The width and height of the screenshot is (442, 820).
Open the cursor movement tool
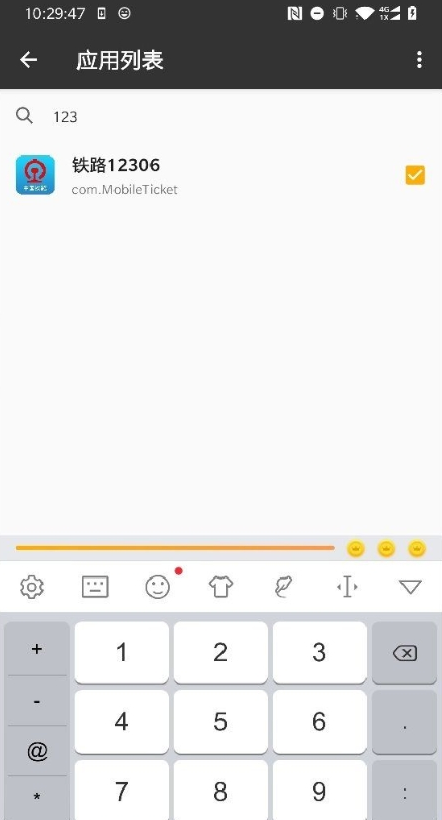coord(347,587)
